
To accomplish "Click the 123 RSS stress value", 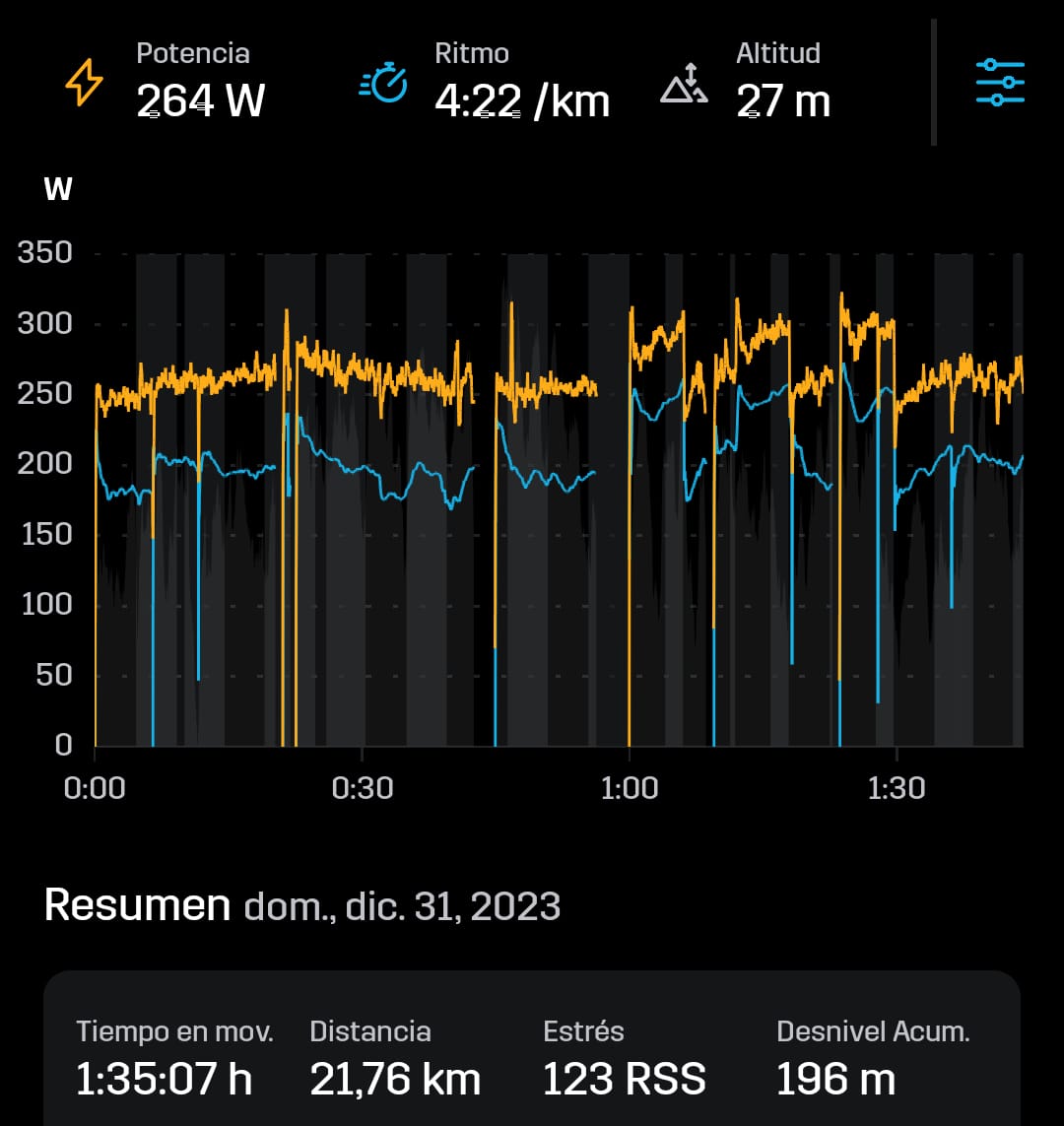I will [625, 1080].
